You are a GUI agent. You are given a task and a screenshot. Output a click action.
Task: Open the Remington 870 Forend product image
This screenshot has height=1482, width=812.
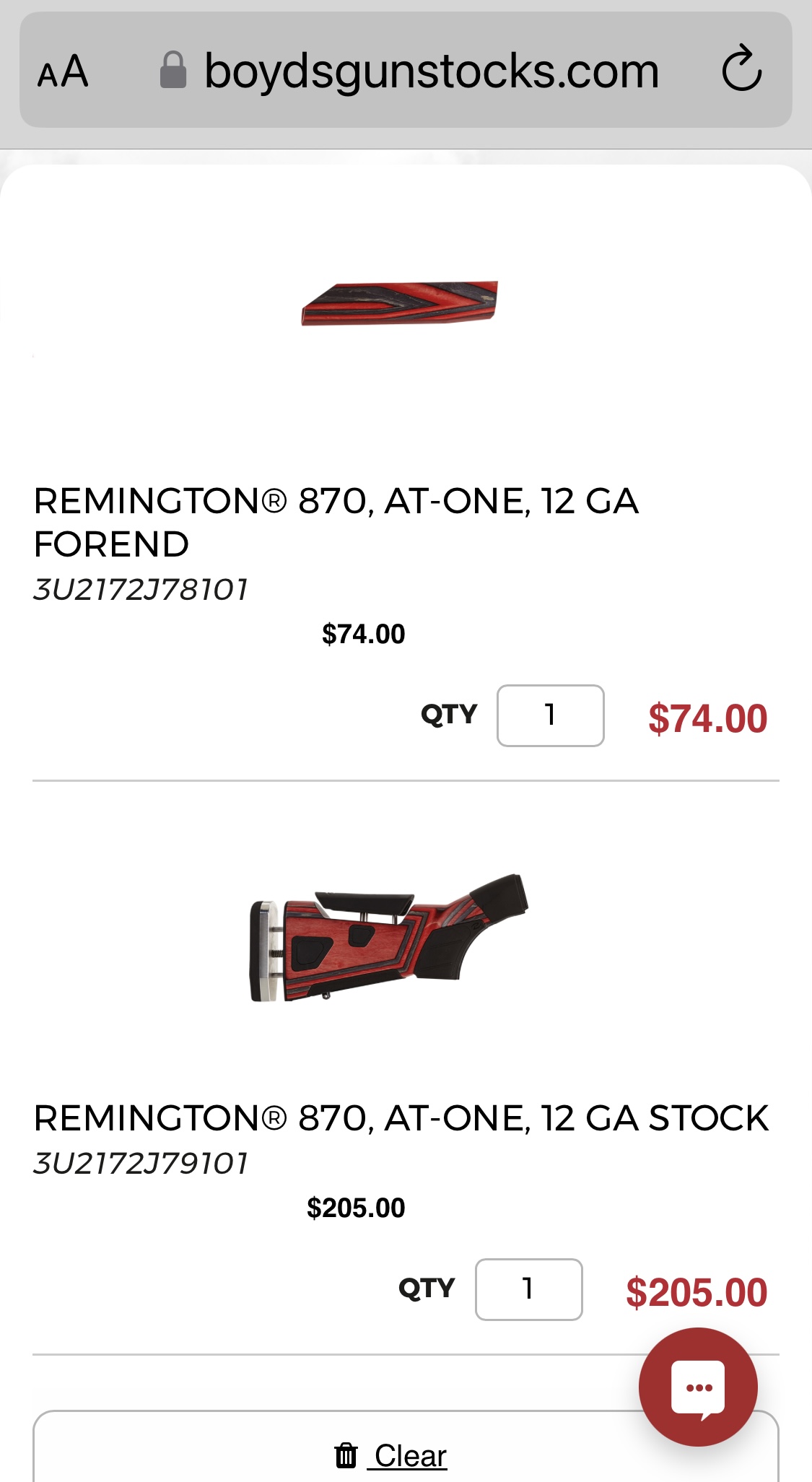pos(400,303)
